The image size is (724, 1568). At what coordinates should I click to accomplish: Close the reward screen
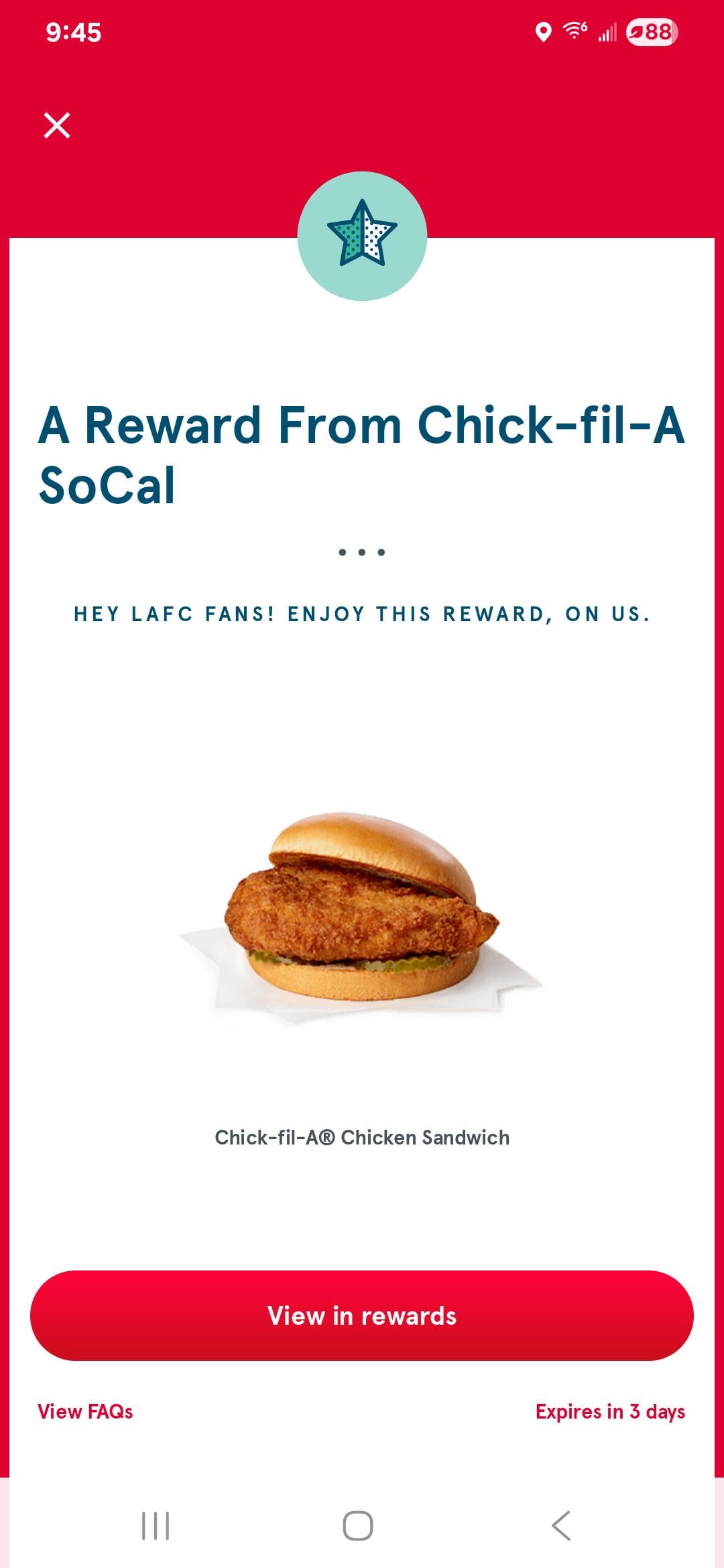[x=57, y=125]
